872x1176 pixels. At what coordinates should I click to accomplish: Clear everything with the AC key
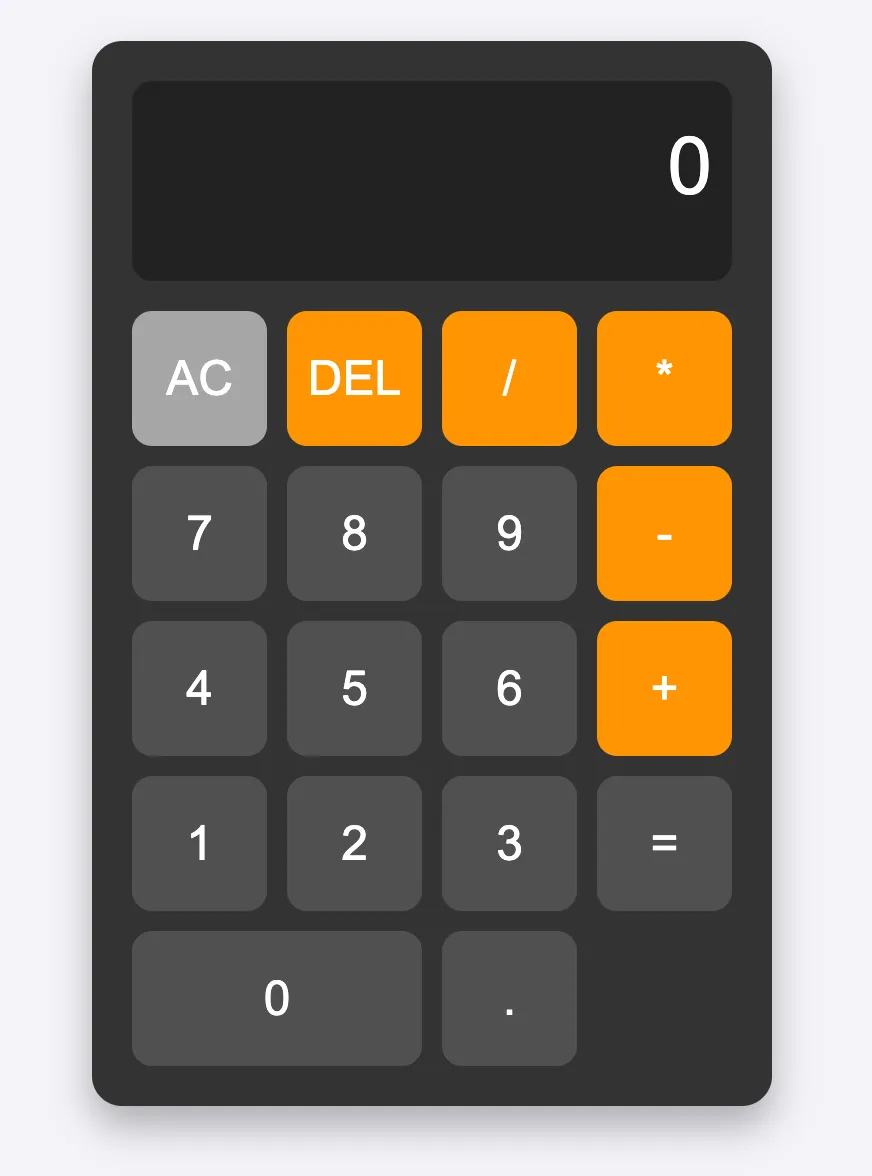tap(199, 378)
